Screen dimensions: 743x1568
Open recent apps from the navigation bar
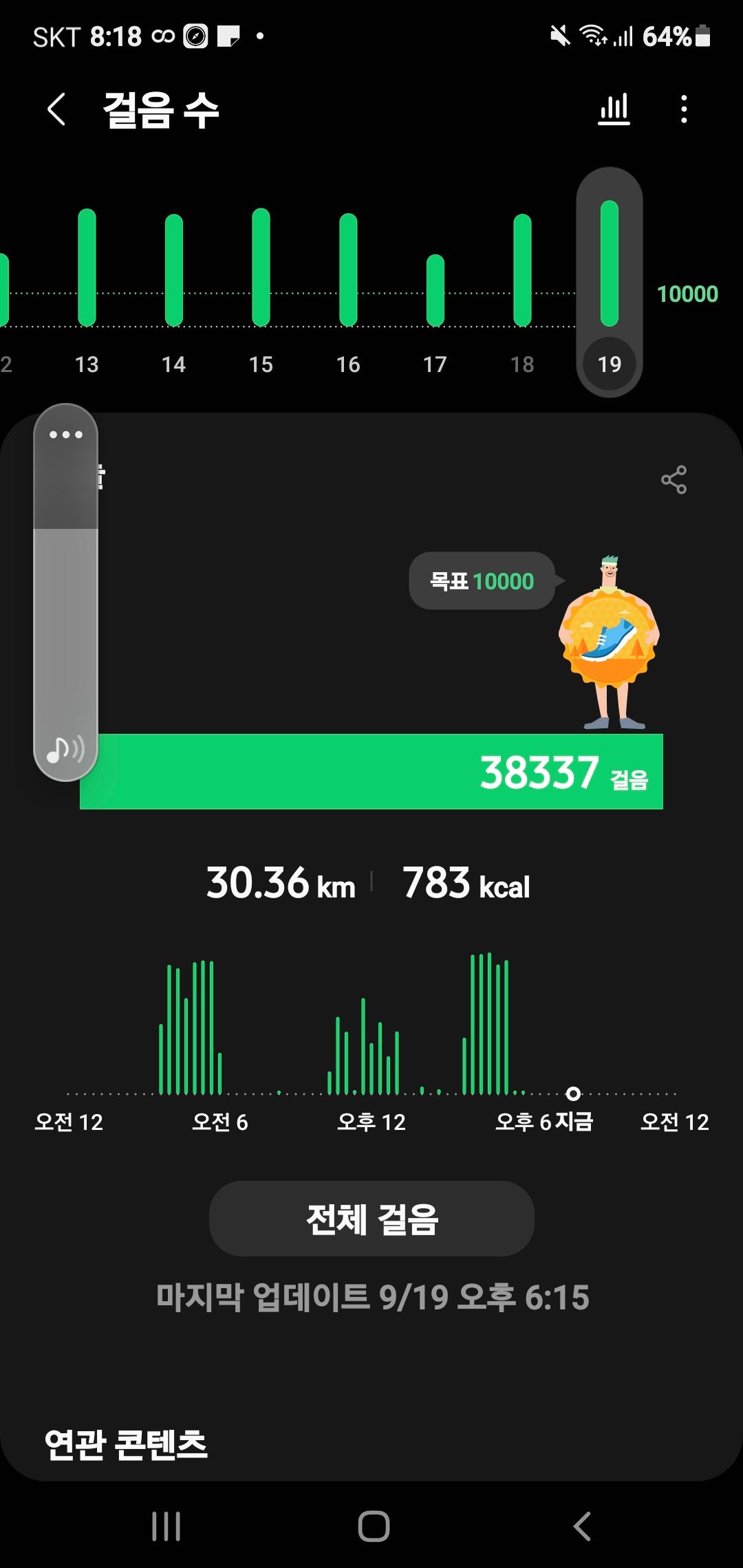tap(166, 1526)
